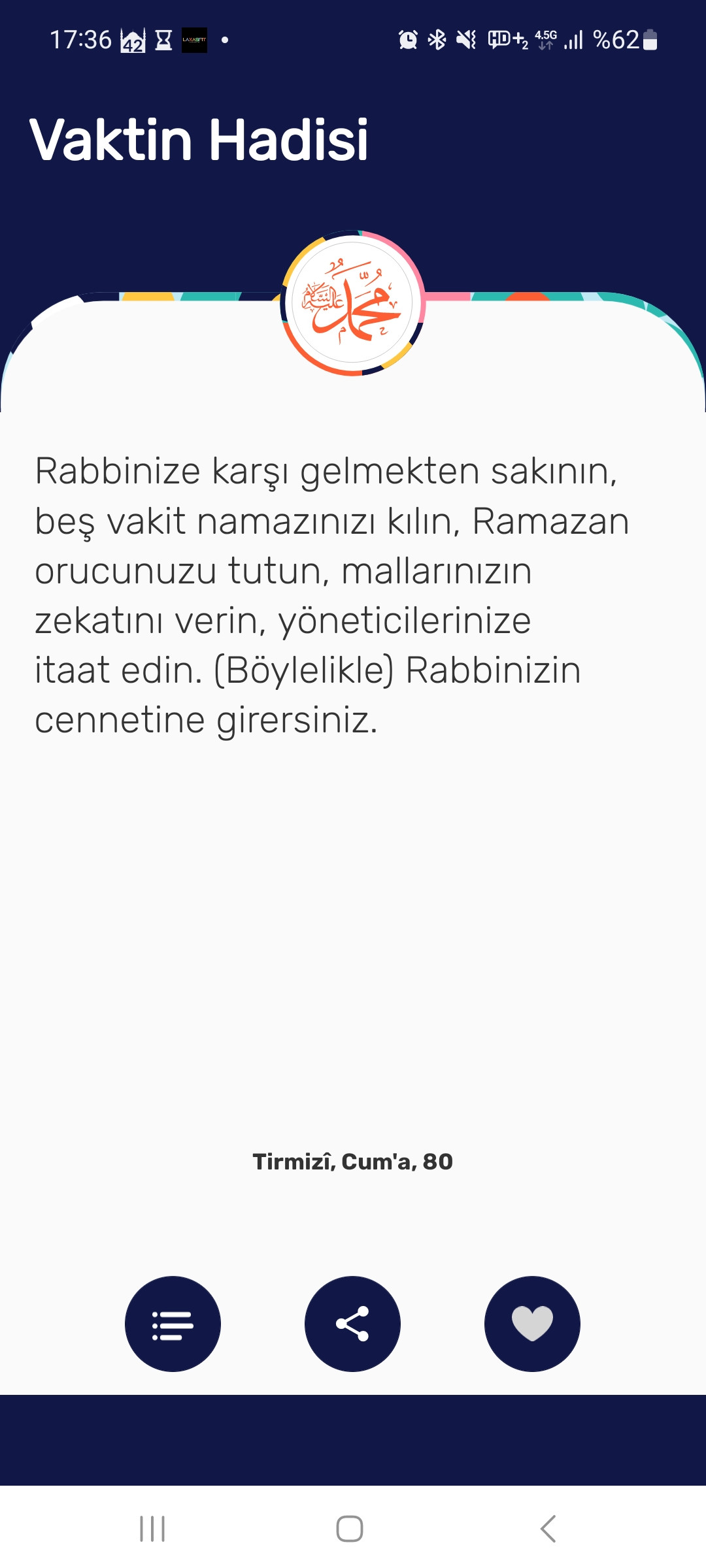Tap the share icon
The width and height of the screenshot is (706, 1568).
pos(352,1323)
